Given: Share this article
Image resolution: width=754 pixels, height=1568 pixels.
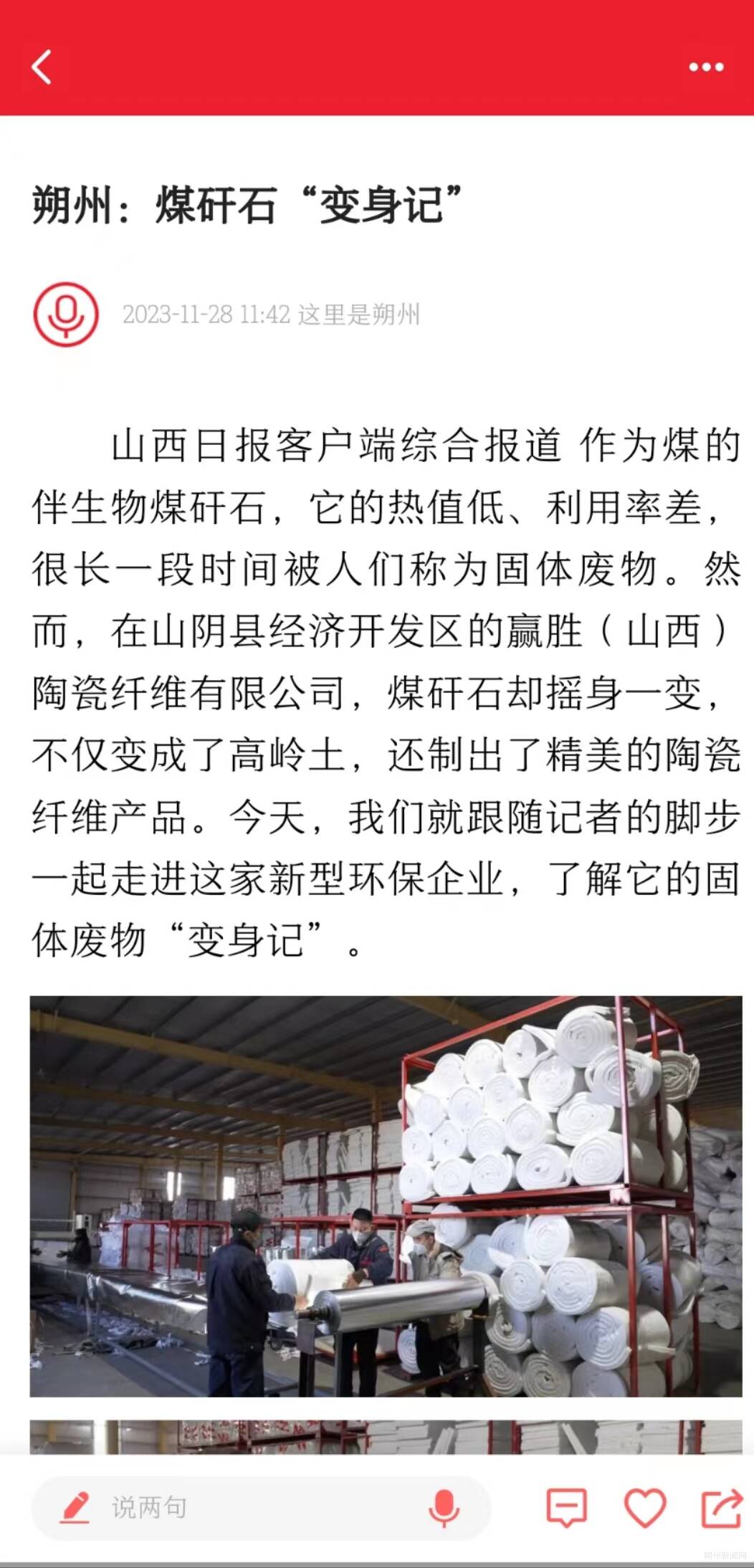Looking at the screenshot, I should (x=721, y=1508).
